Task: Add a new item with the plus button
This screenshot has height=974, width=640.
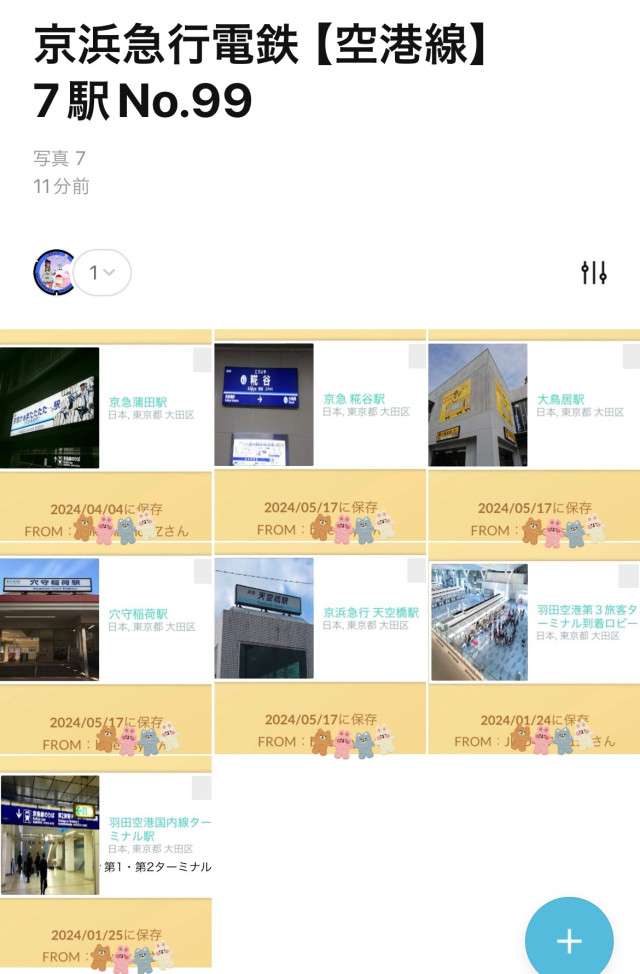Action: click(x=568, y=940)
